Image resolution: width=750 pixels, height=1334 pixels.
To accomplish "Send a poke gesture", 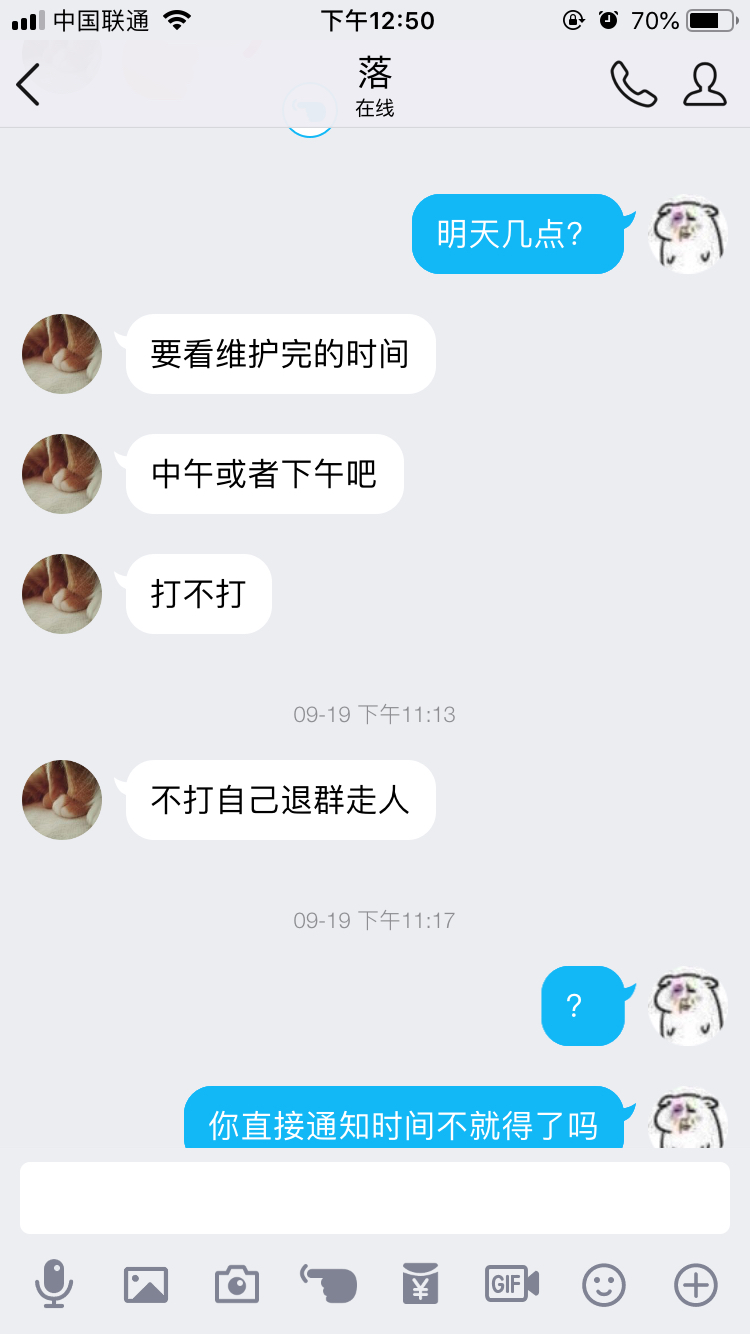I will [329, 1284].
